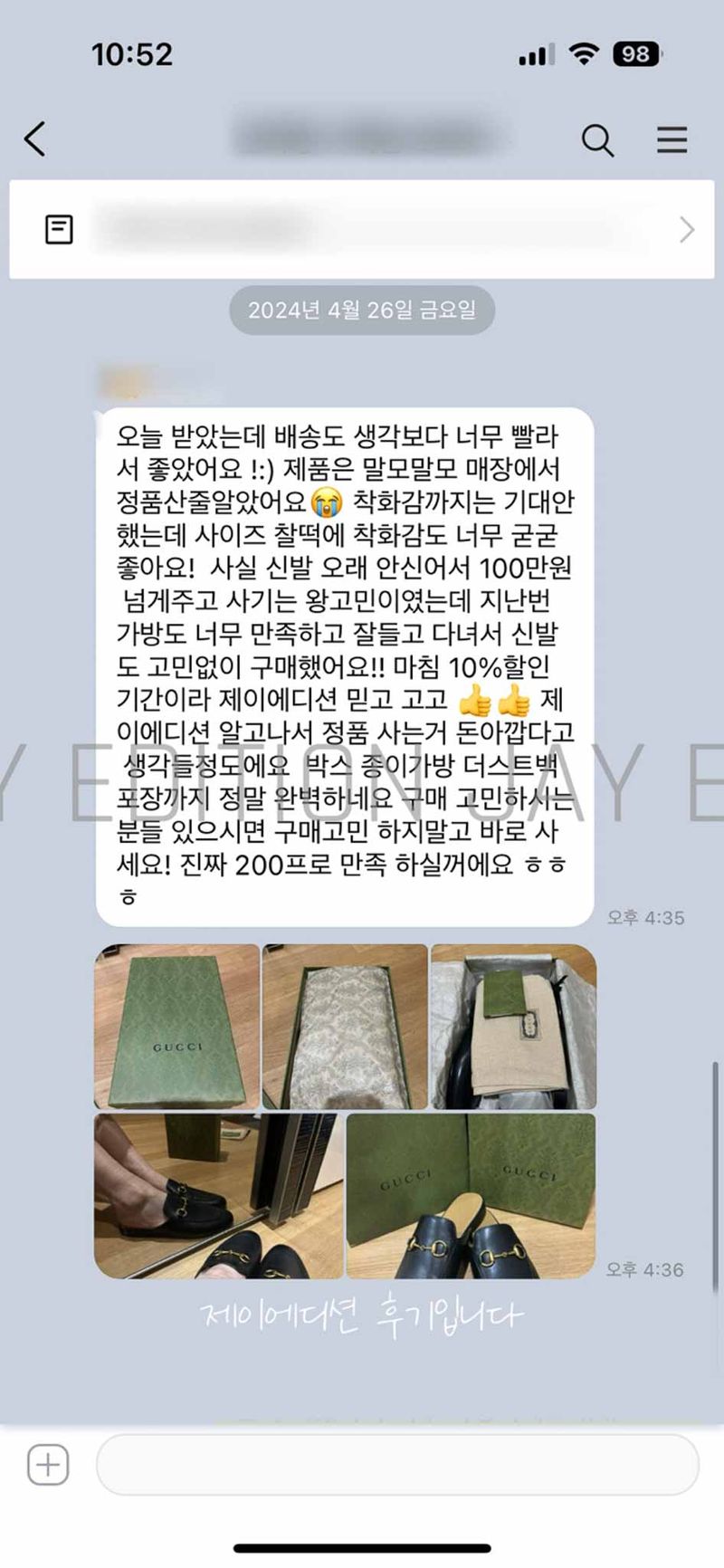Image resolution: width=724 pixels, height=1568 pixels.
Task: Open the photo of tissue paper inside box
Action: (345, 1027)
